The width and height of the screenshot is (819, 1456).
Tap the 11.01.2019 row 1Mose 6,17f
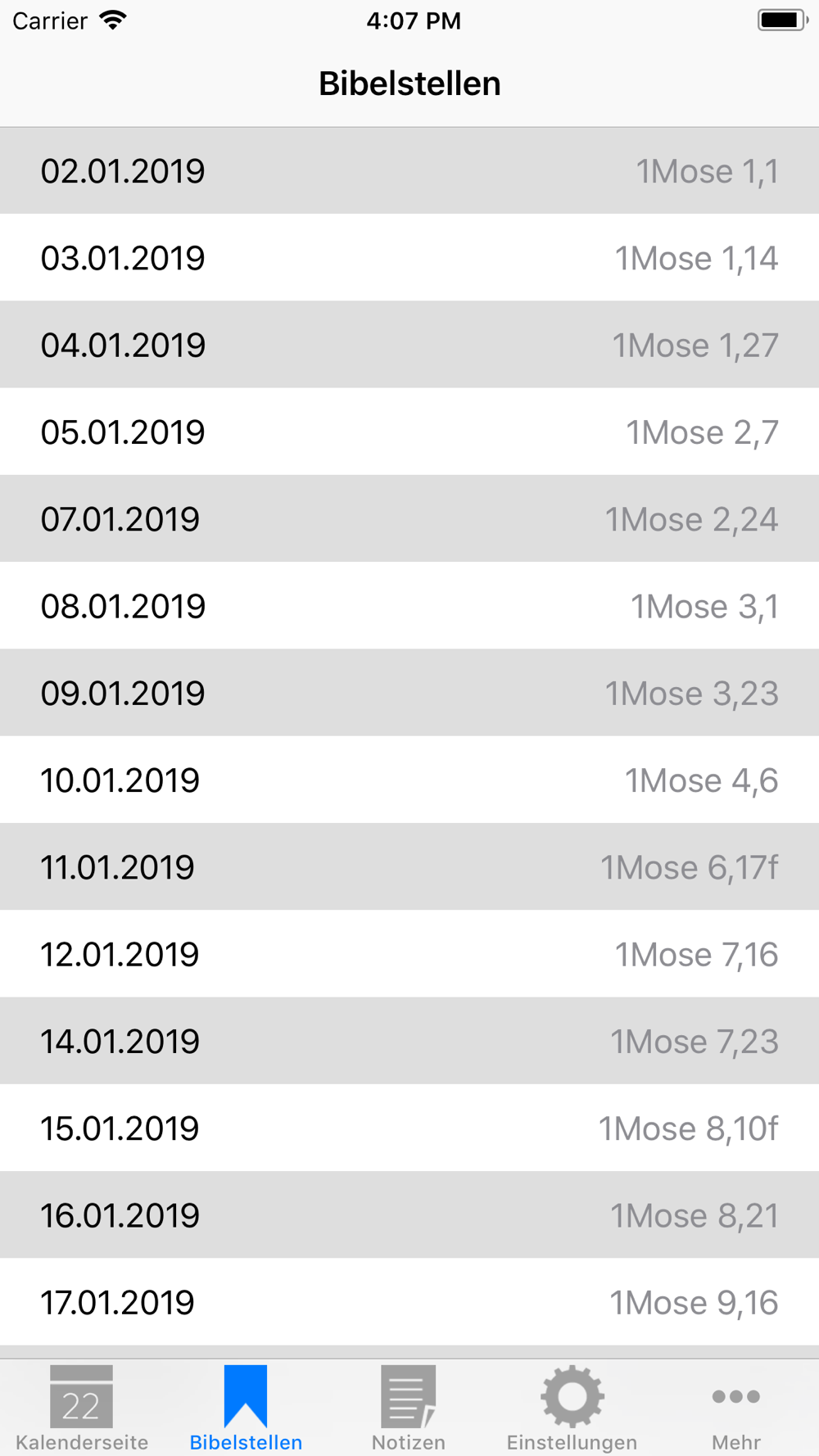pyautogui.click(x=409, y=866)
